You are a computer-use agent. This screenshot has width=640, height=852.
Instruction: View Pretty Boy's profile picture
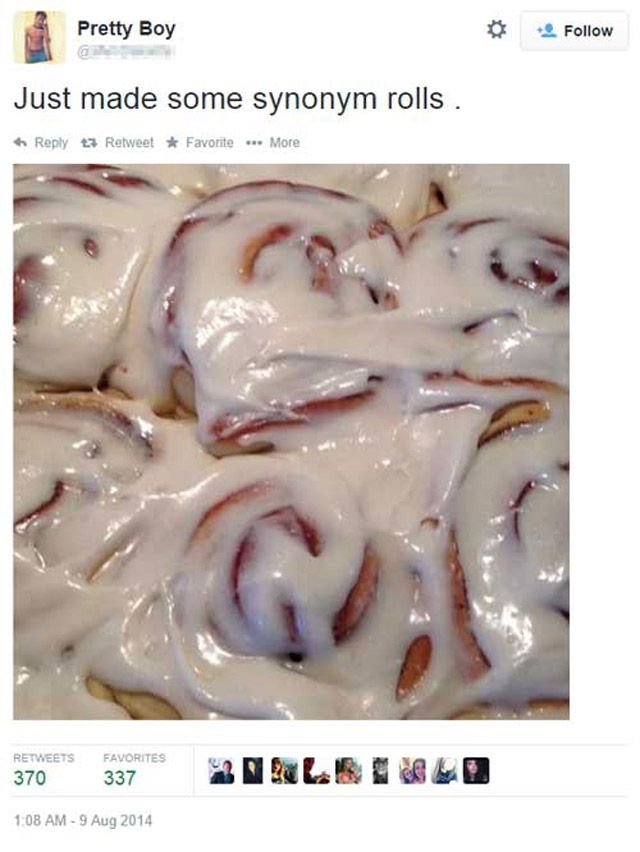pyautogui.click(x=39, y=37)
